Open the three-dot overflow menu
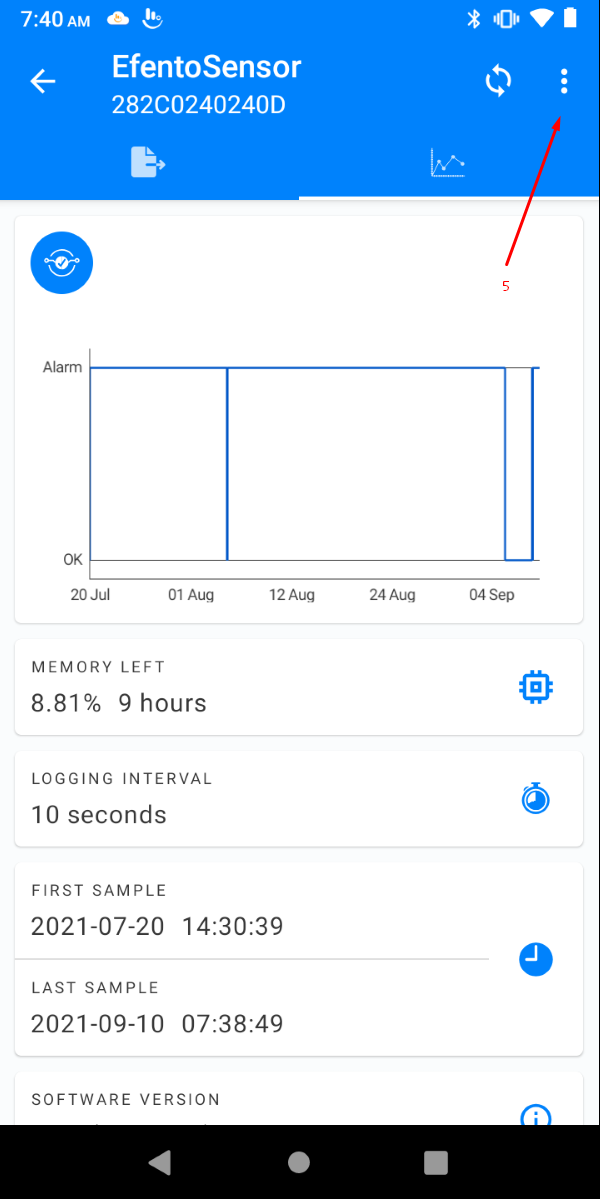This screenshot has width=600, height=1199. [x=564, y=81]
